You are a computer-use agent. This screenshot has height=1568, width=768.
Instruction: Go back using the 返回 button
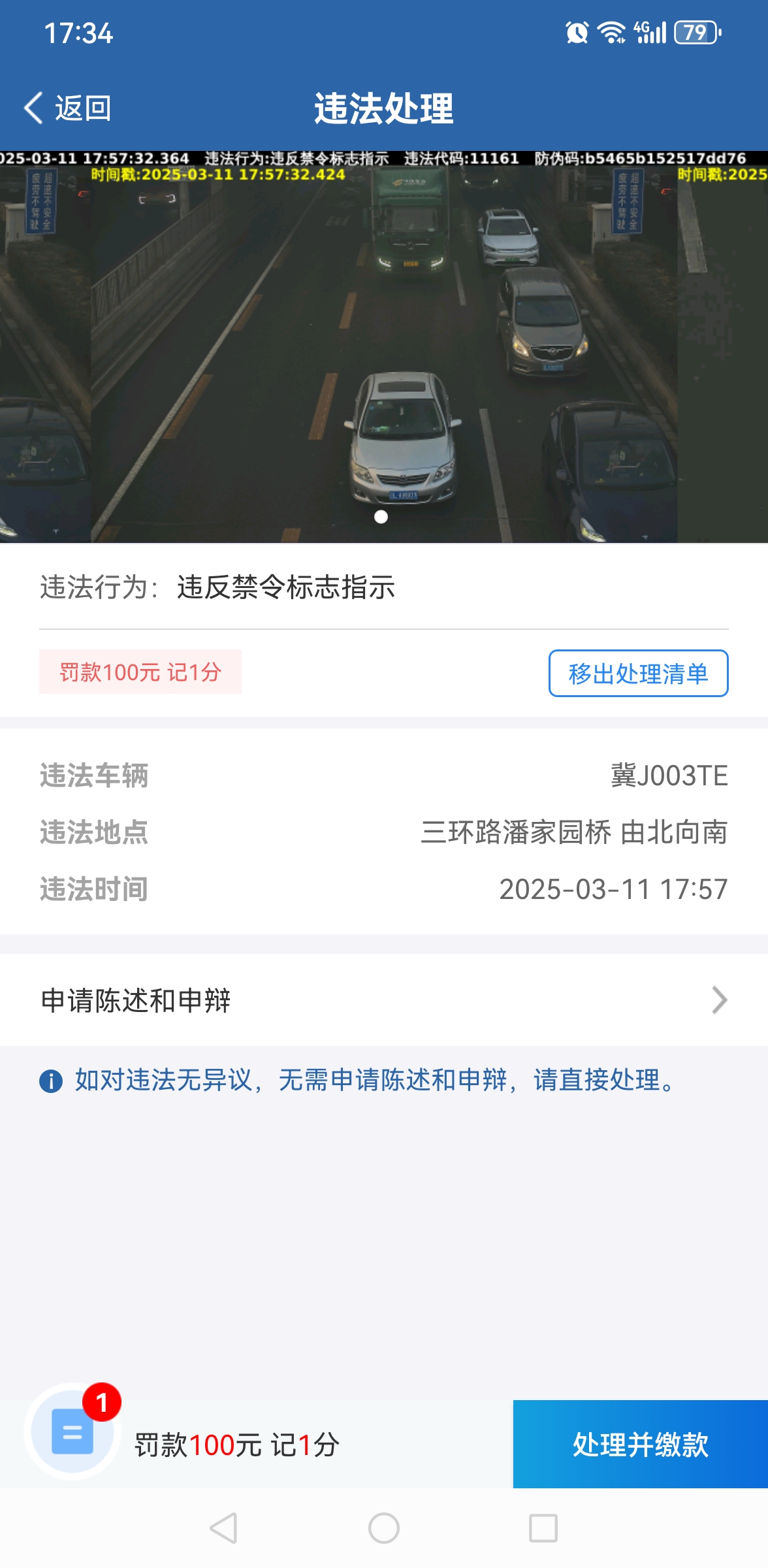(x=67, y=108)
